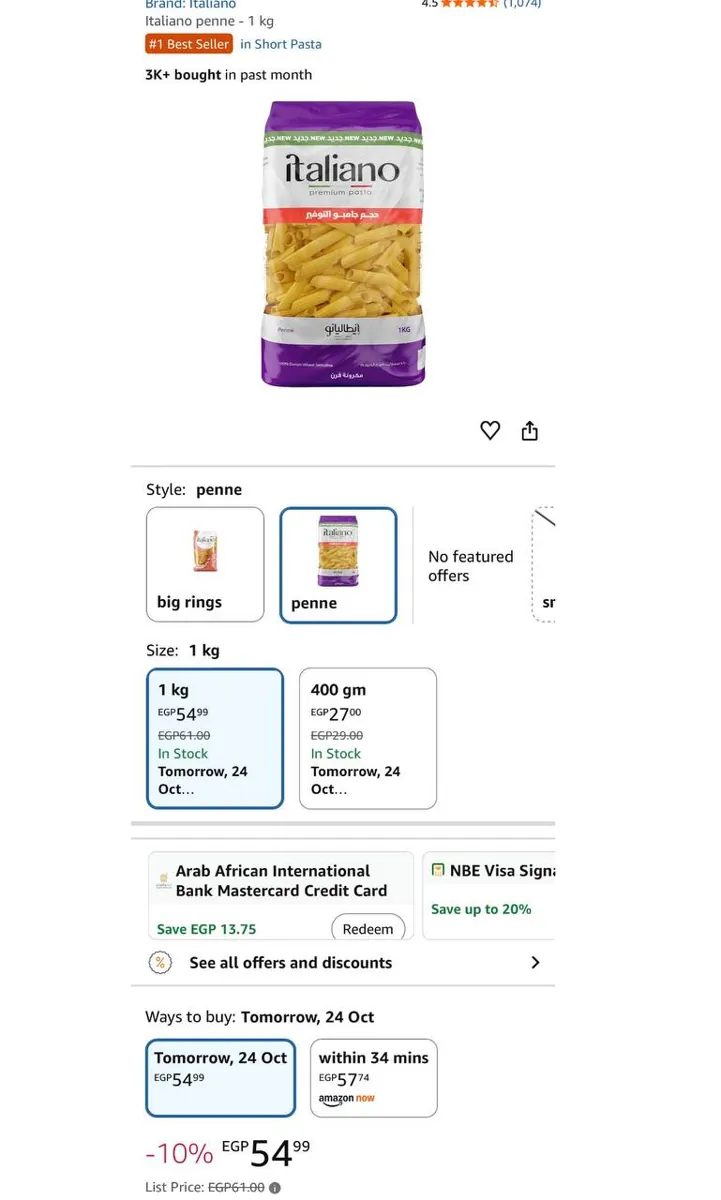The image size is (721, 1200).
Task: Share this product
Action: click(530, 431)
